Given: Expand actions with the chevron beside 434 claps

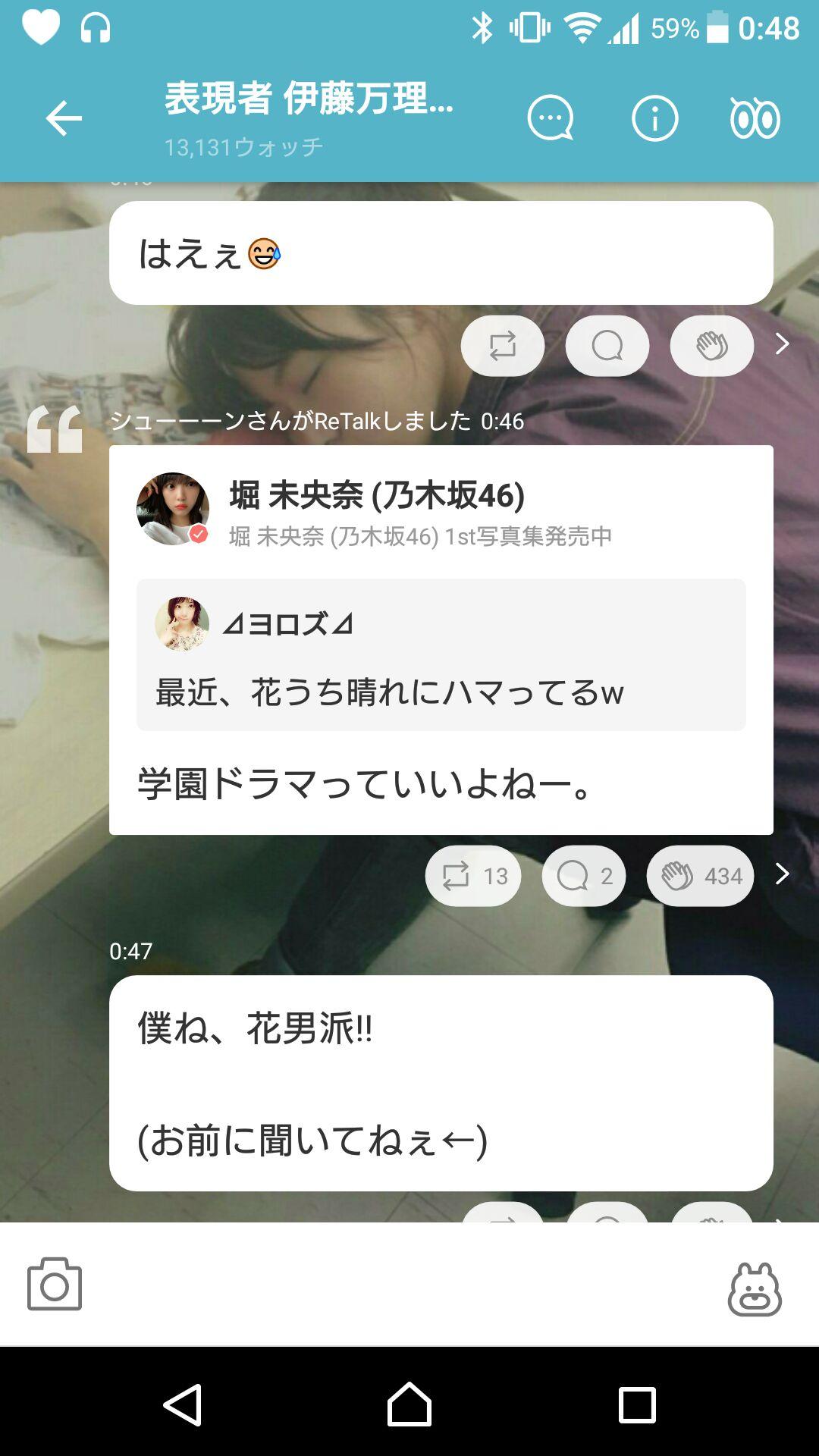Looking at the screenshot, I should tap(781, 875).
